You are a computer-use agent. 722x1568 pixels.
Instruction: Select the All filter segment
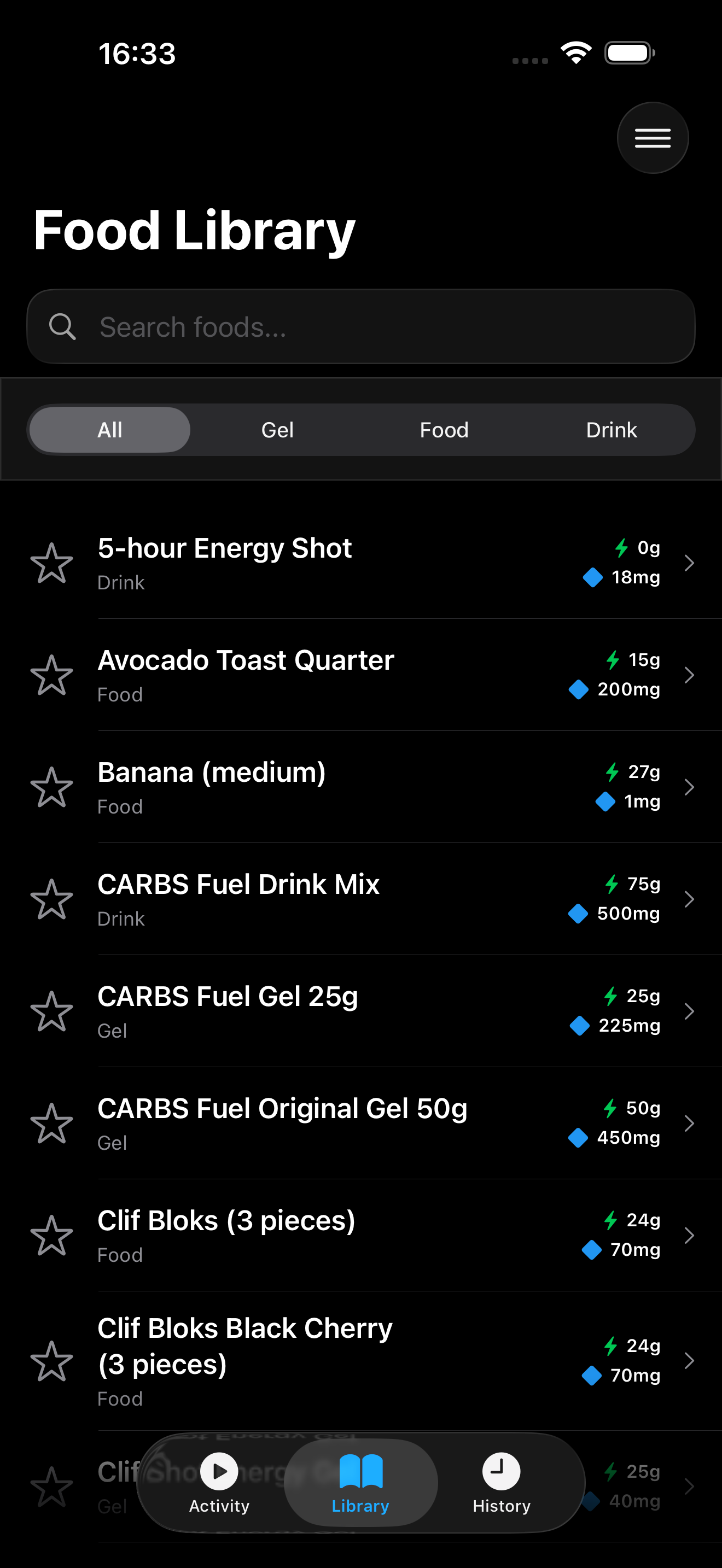(x=109, y=429)
